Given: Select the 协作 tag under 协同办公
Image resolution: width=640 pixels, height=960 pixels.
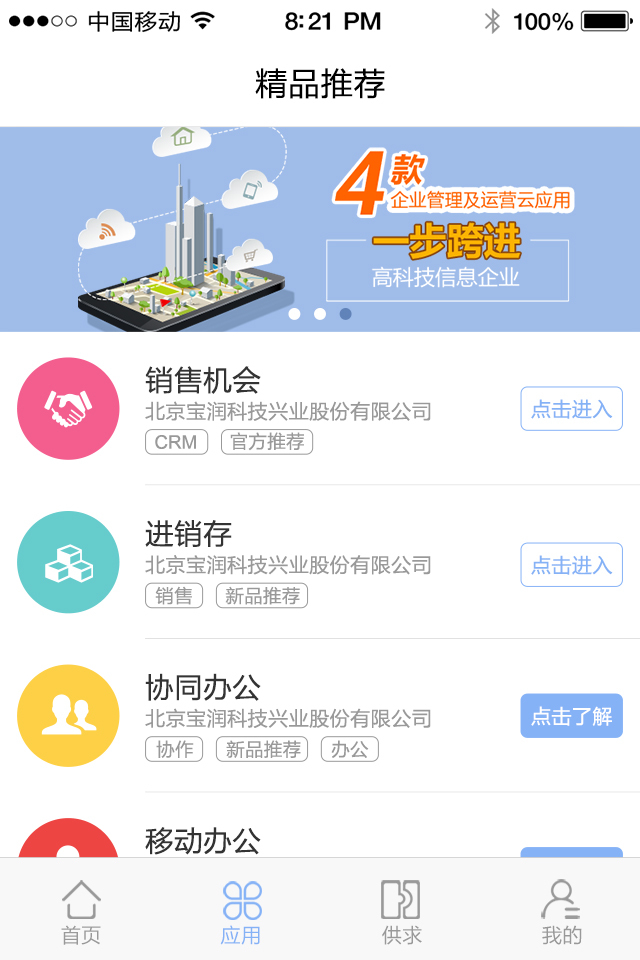Looking at the screenshot, I should (x=174, y=749).
